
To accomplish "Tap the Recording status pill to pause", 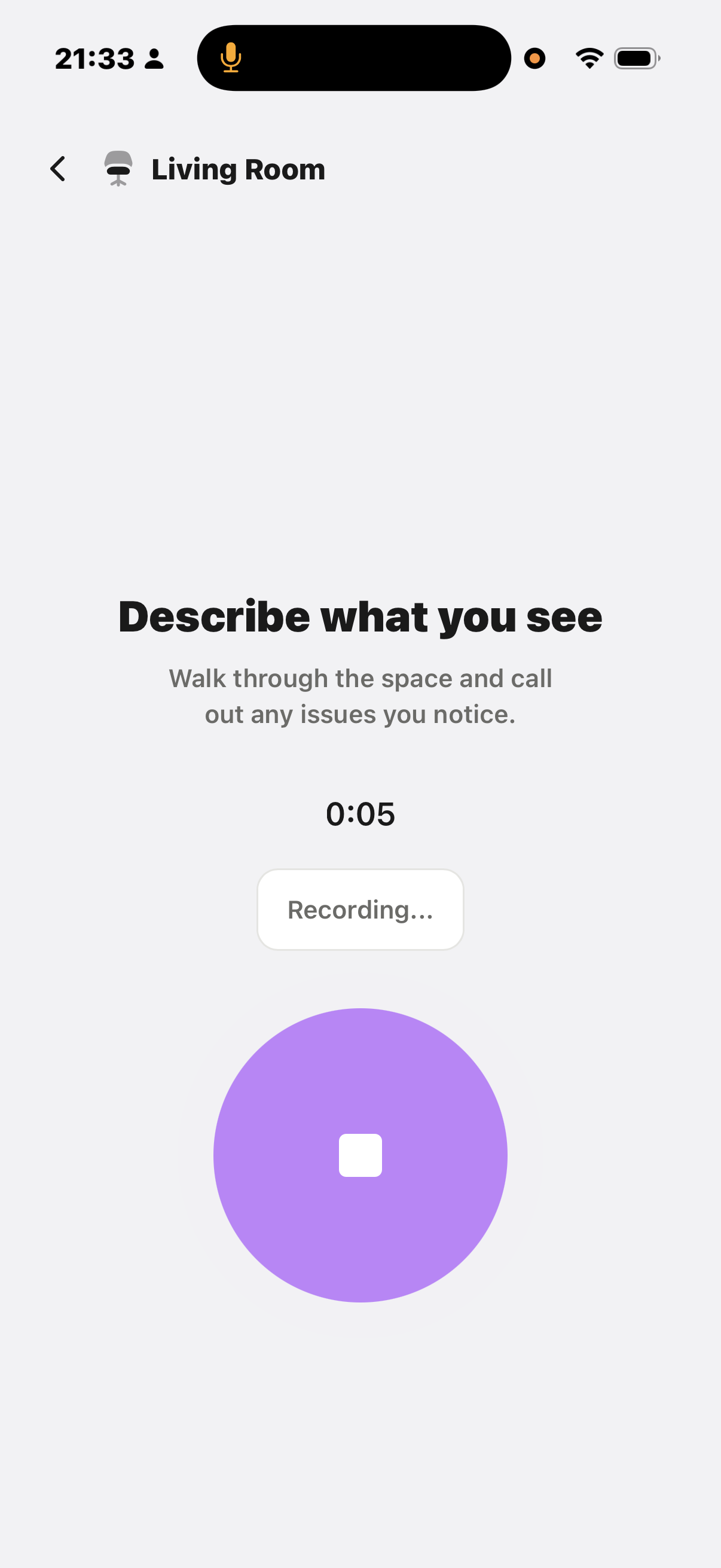I will (360, 910).
